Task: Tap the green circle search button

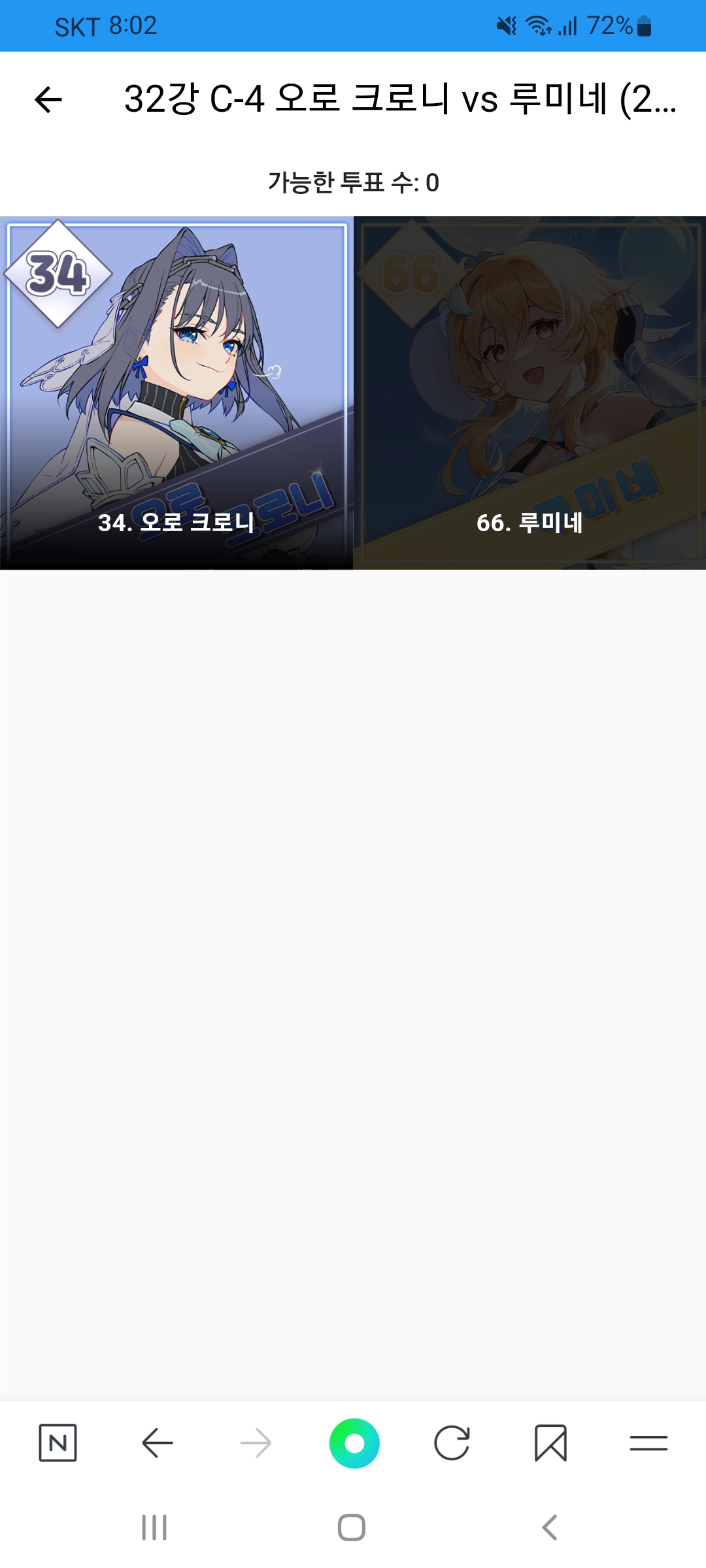Action: pyautogui.click(x=354, y=1443)
